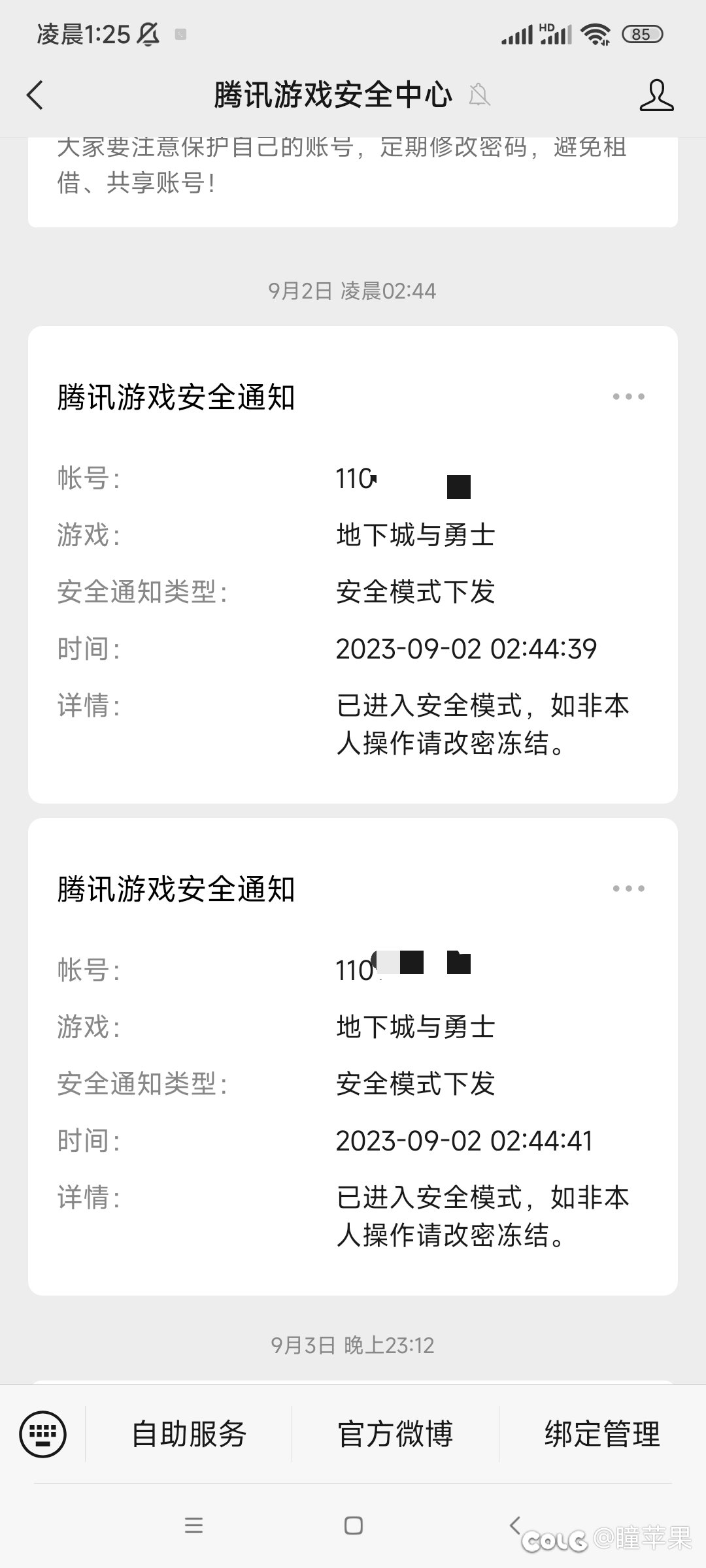706x1568 pixels.
Task: Switch to keyboard input mode
Action: [x=43, y=1434]
